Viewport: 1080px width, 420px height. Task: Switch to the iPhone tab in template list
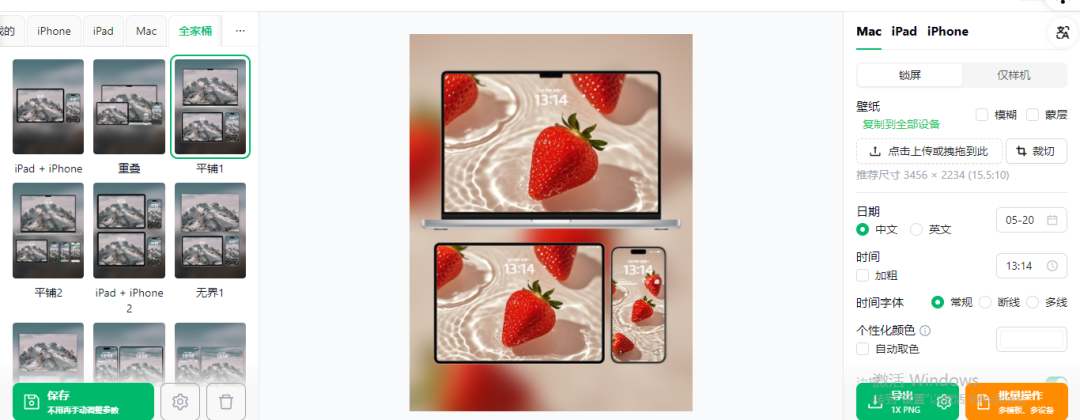click(x=54, y=31)
